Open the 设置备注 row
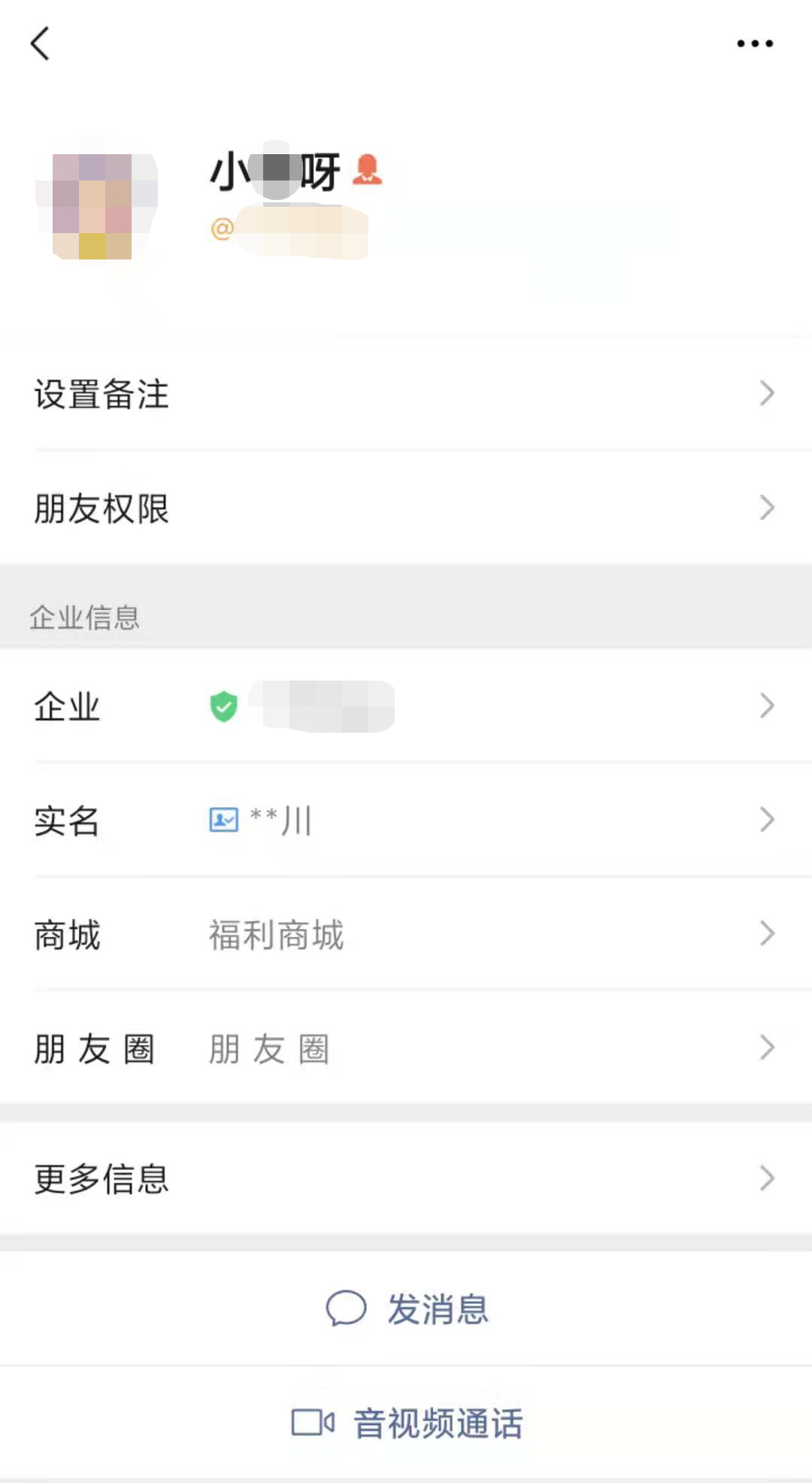 [x=406, y=394]
